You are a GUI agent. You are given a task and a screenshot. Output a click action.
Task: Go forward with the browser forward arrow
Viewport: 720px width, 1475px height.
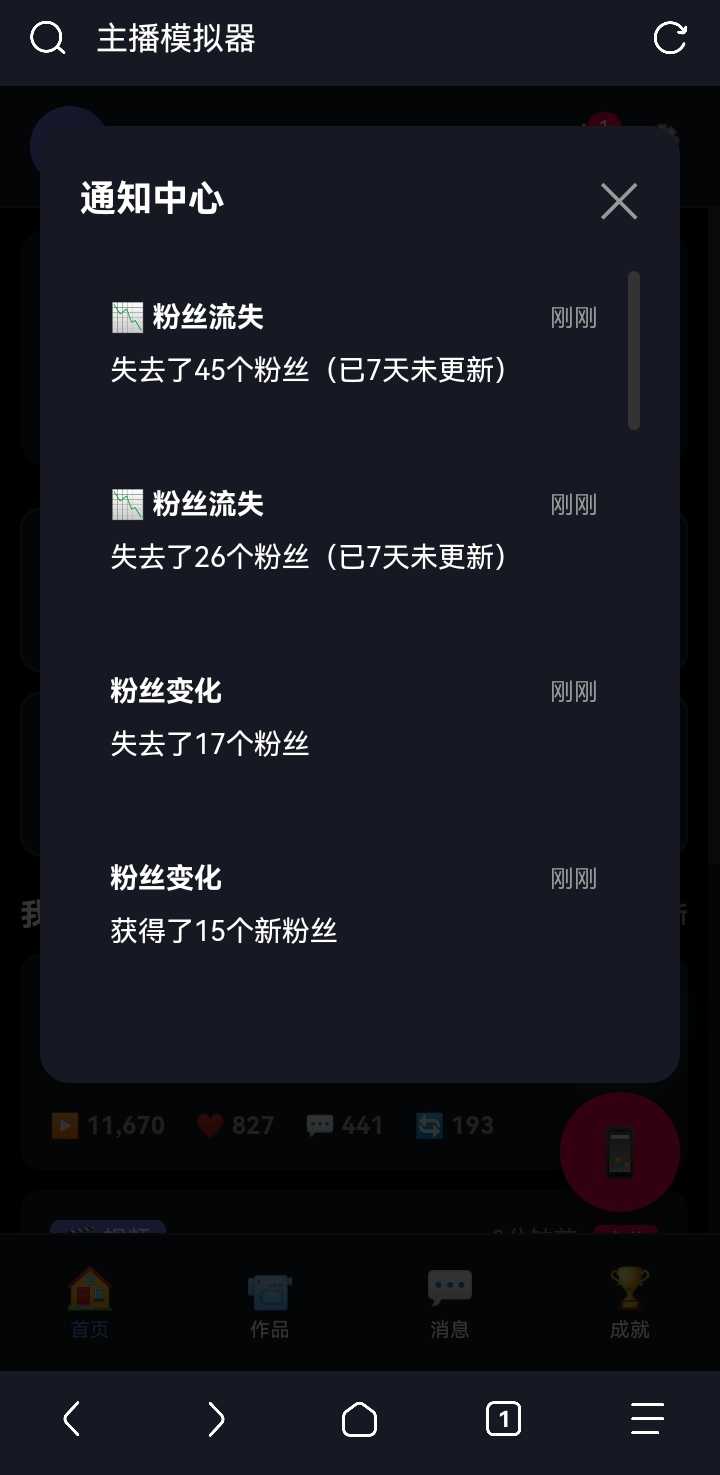pyautogui.click(x=216, y=1419)
